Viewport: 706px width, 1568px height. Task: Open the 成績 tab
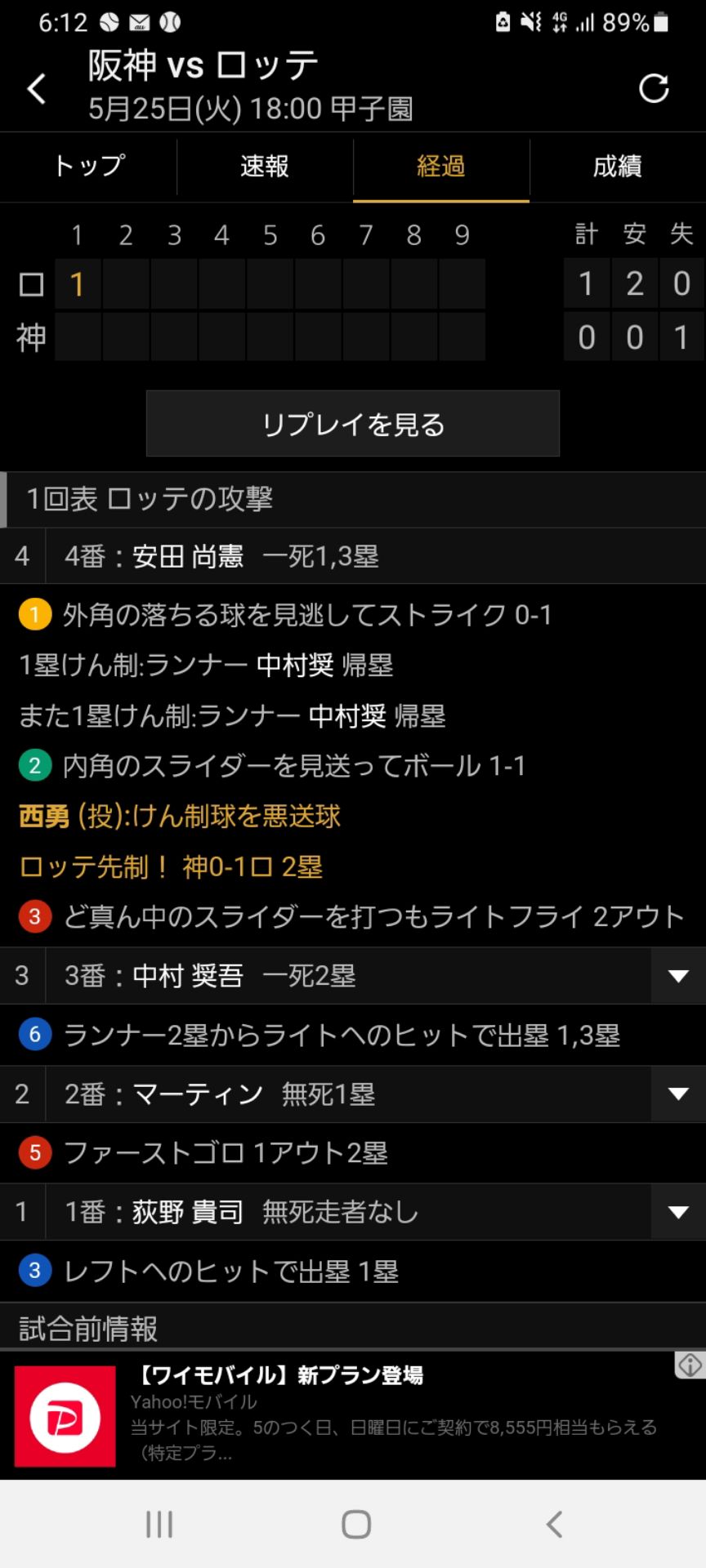coord(618,167)
